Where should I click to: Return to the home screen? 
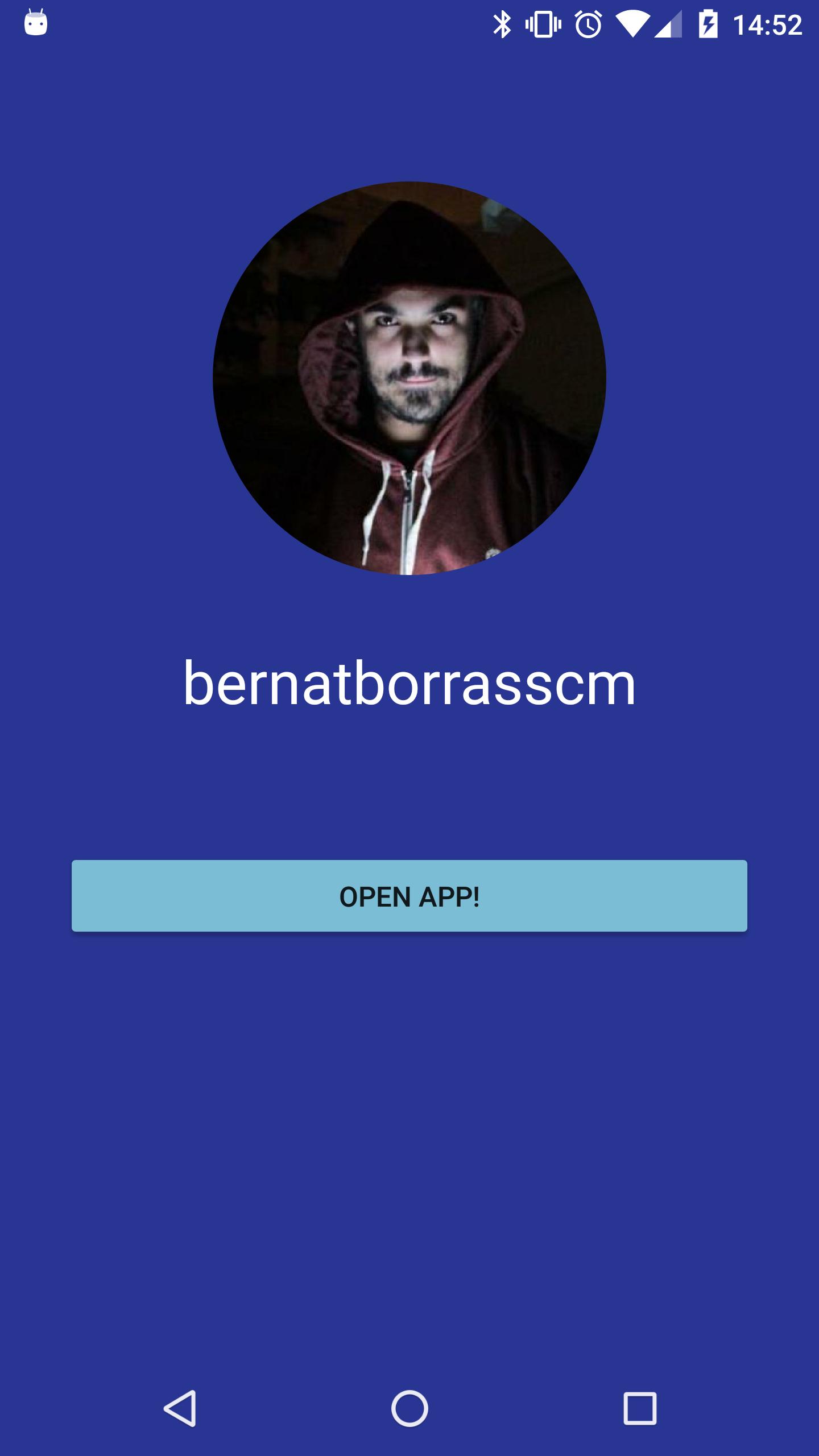coord(409,1408)
